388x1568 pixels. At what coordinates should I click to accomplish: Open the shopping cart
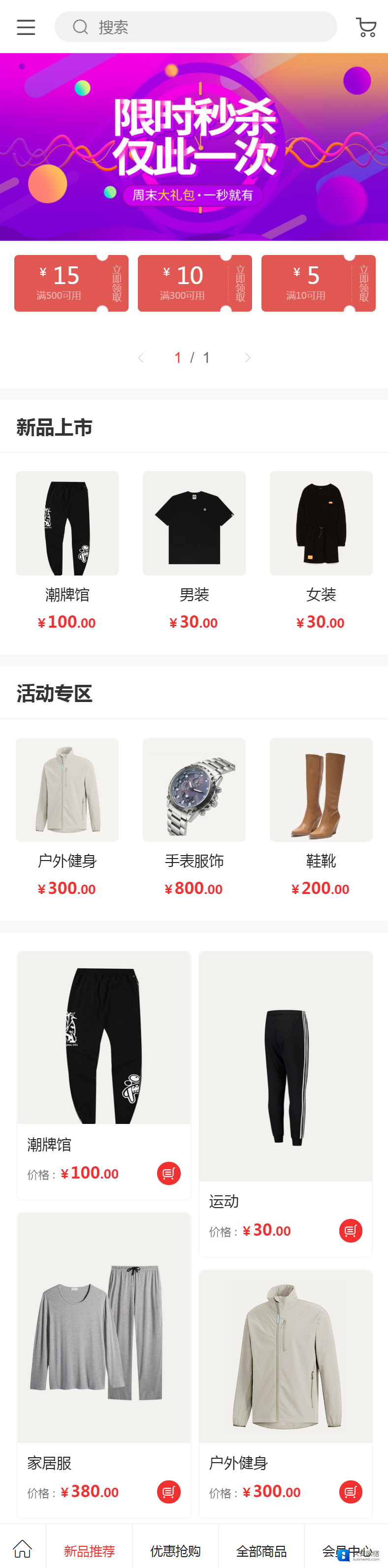coord(365,28)
